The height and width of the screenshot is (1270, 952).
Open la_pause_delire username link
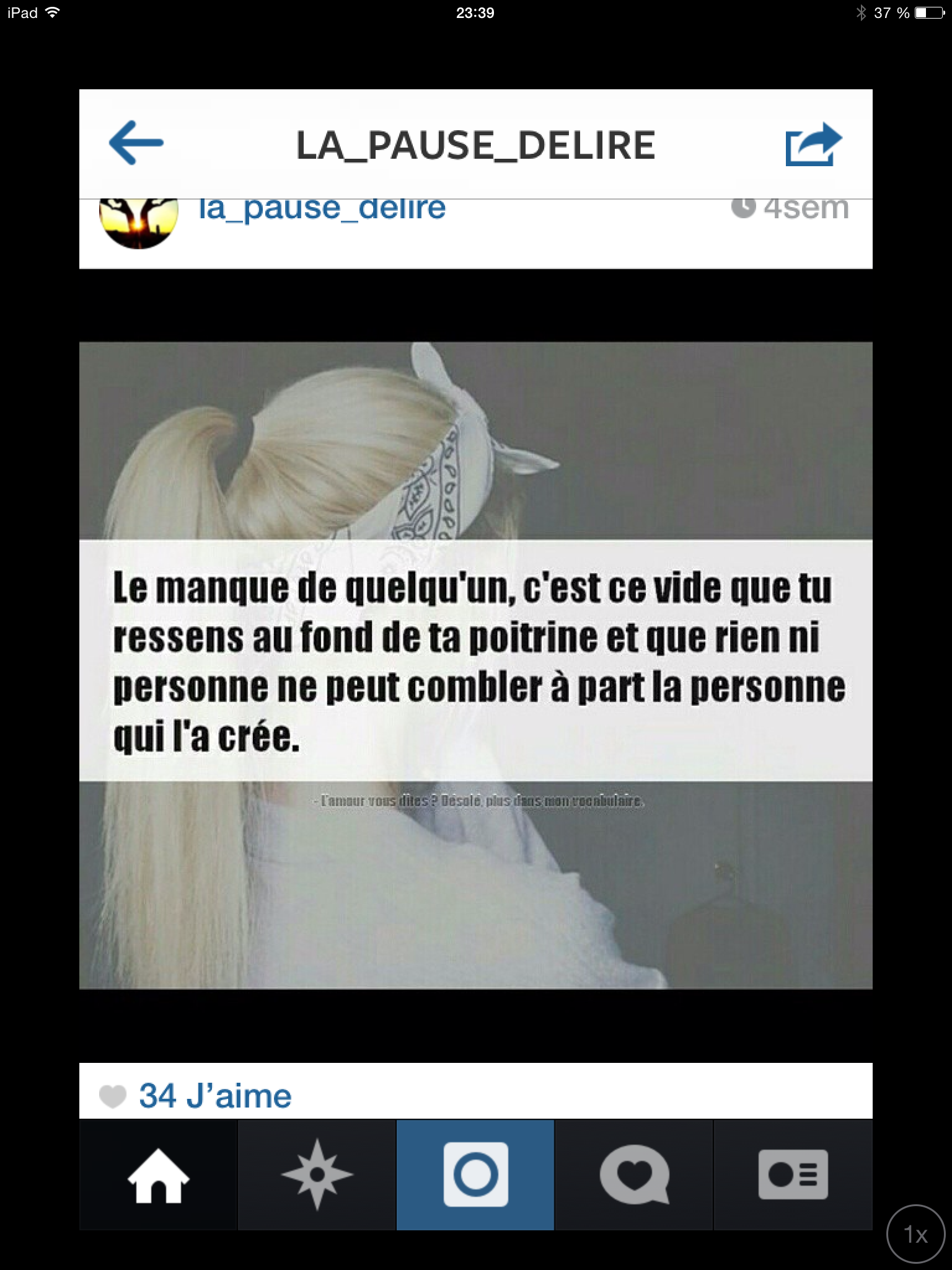pos(322,209)
